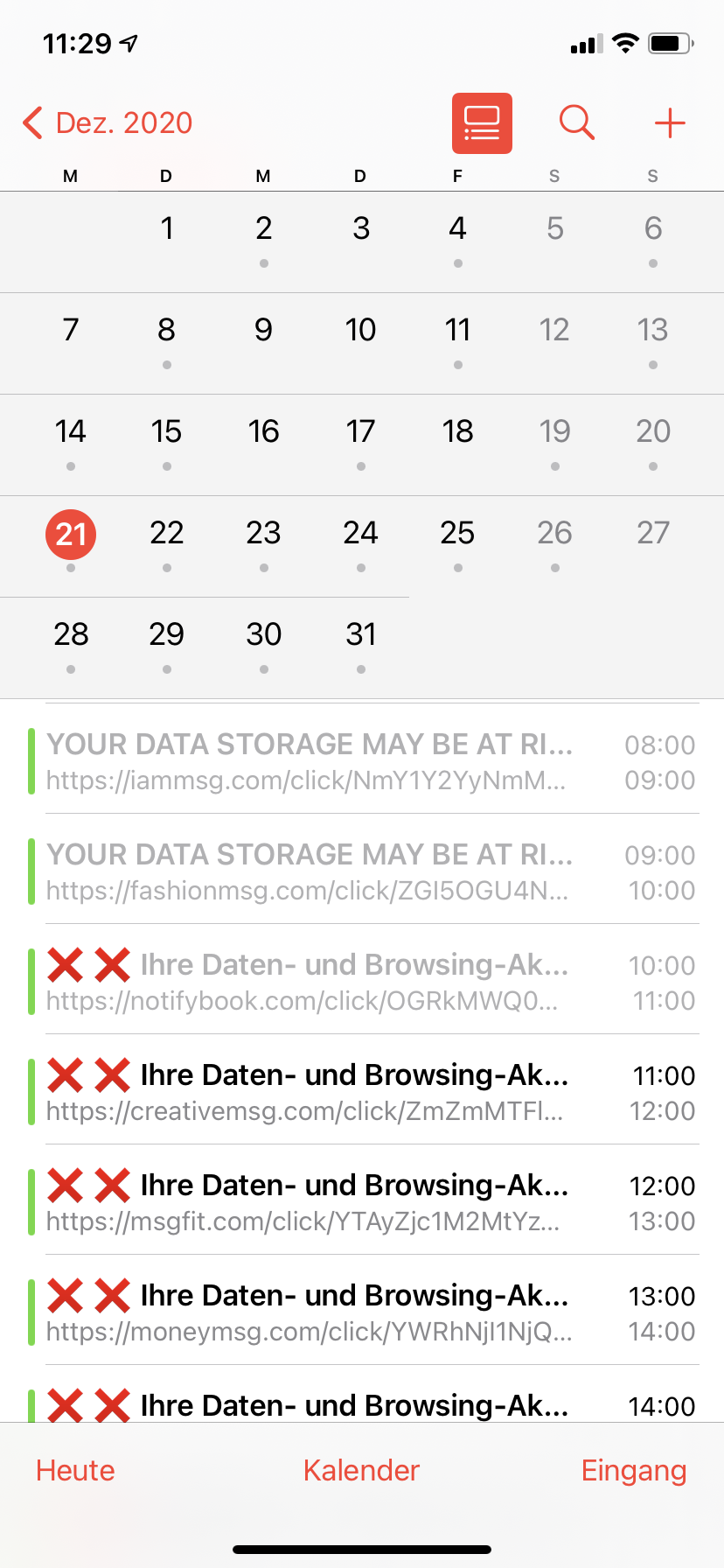Jump to today with Heute
Screen dimensions: 724x1568
click(x=75, y=1470)
